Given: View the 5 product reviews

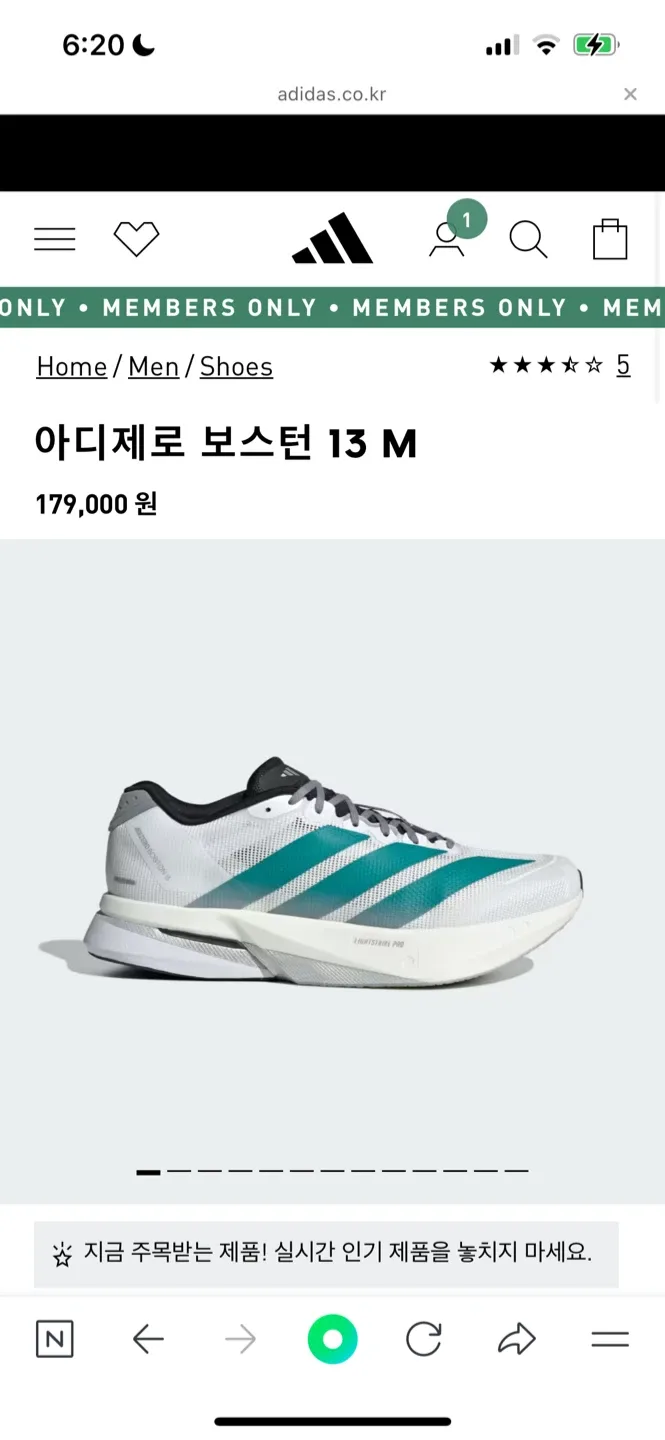Looking at the screenshot, I should [x=622, y=365].
